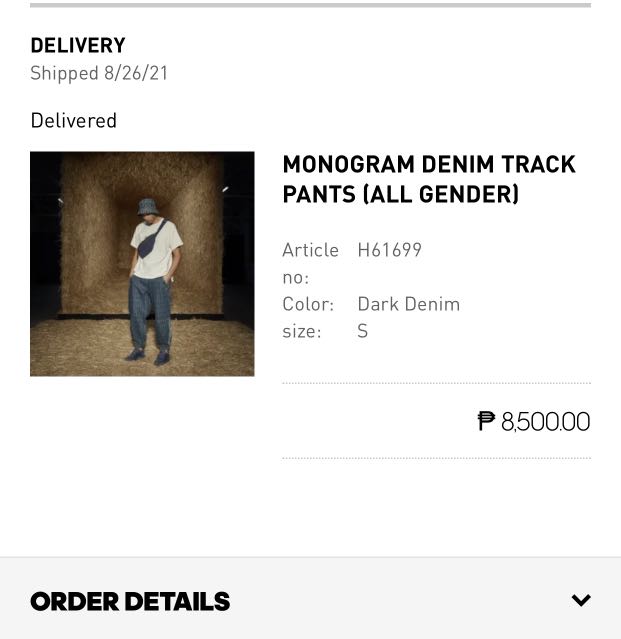
Task: Expand the Order Details section
Action: 580,601
